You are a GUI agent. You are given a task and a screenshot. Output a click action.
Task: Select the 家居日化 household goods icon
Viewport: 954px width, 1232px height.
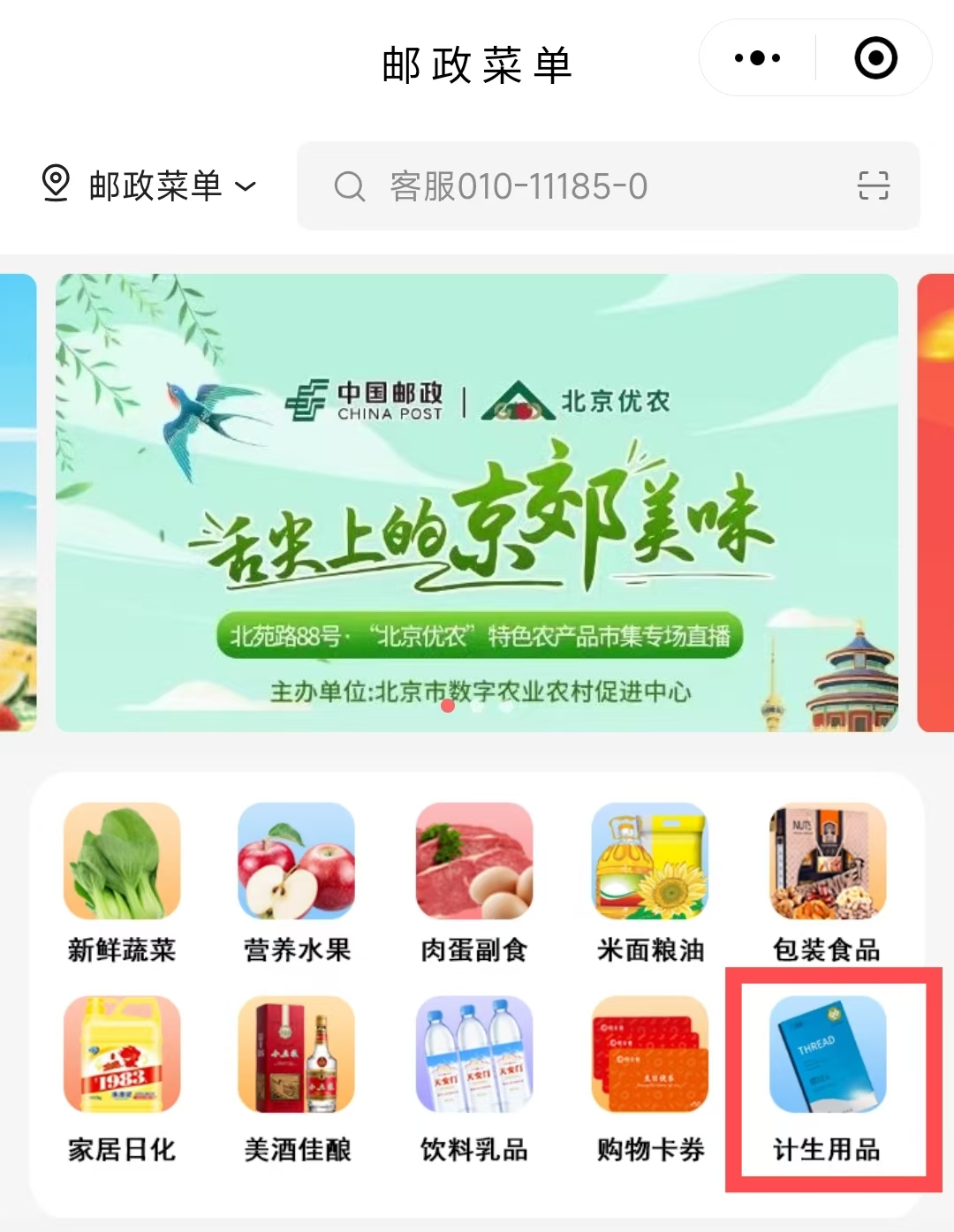click(121, 1055)
